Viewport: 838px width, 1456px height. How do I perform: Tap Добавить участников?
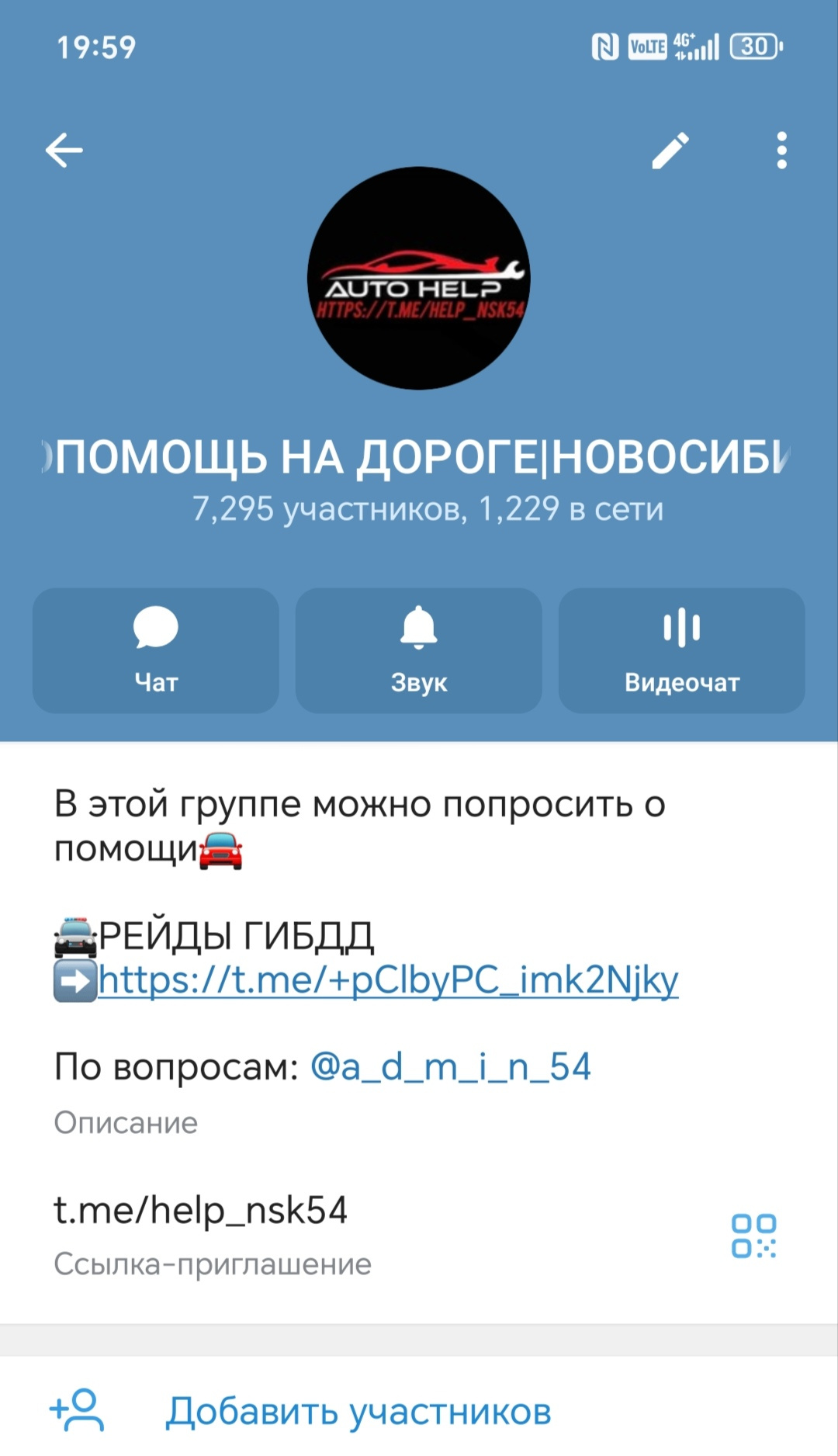tap(358, 1411)
